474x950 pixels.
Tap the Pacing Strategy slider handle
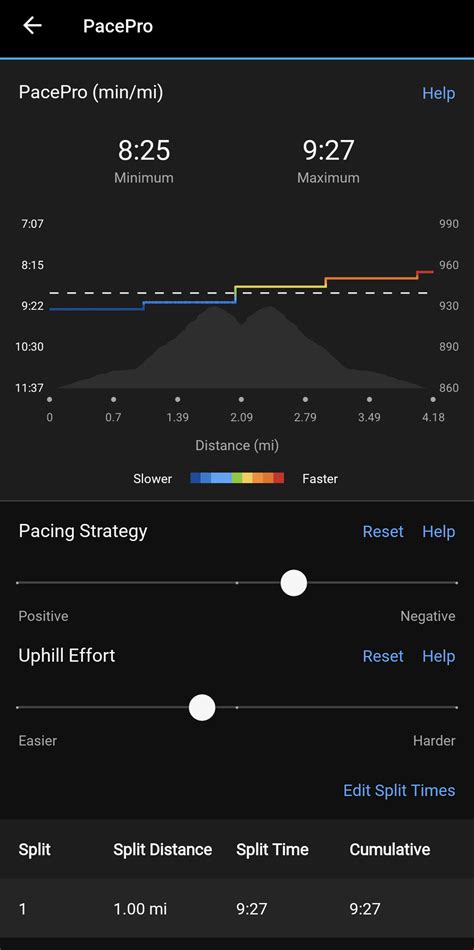[294, 583]
